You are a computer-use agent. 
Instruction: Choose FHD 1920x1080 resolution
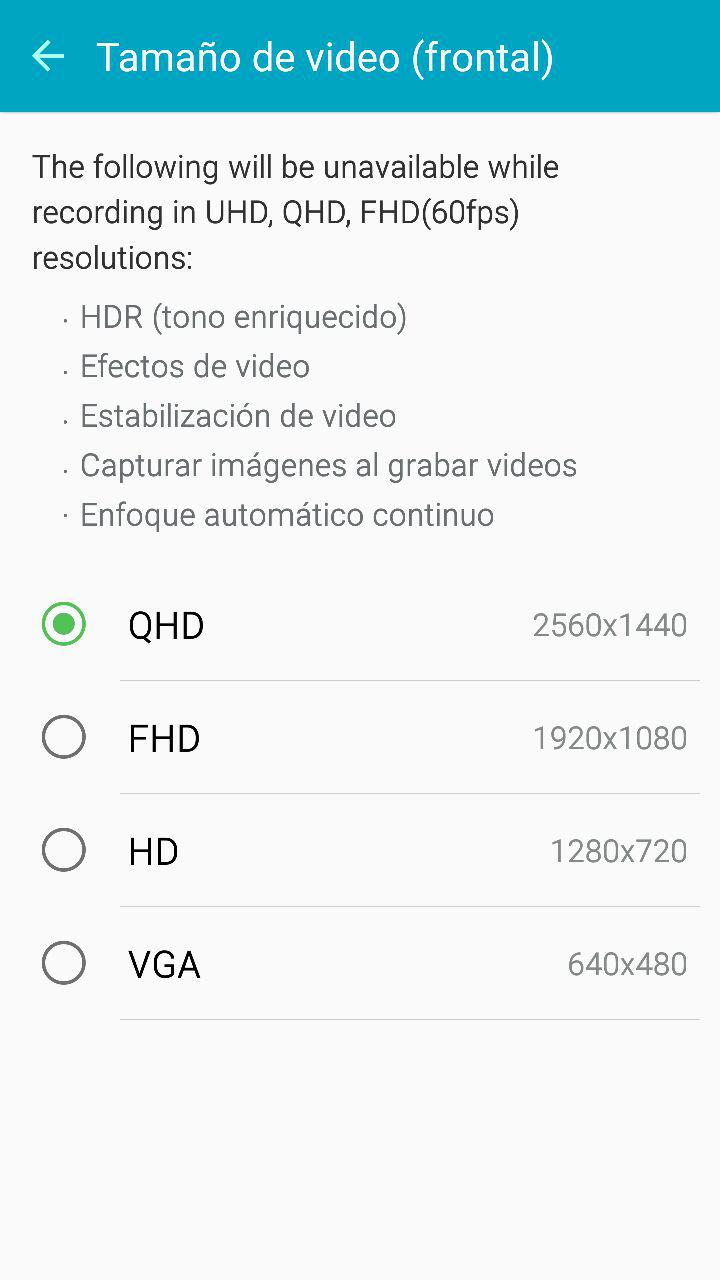tap(360, 738)
